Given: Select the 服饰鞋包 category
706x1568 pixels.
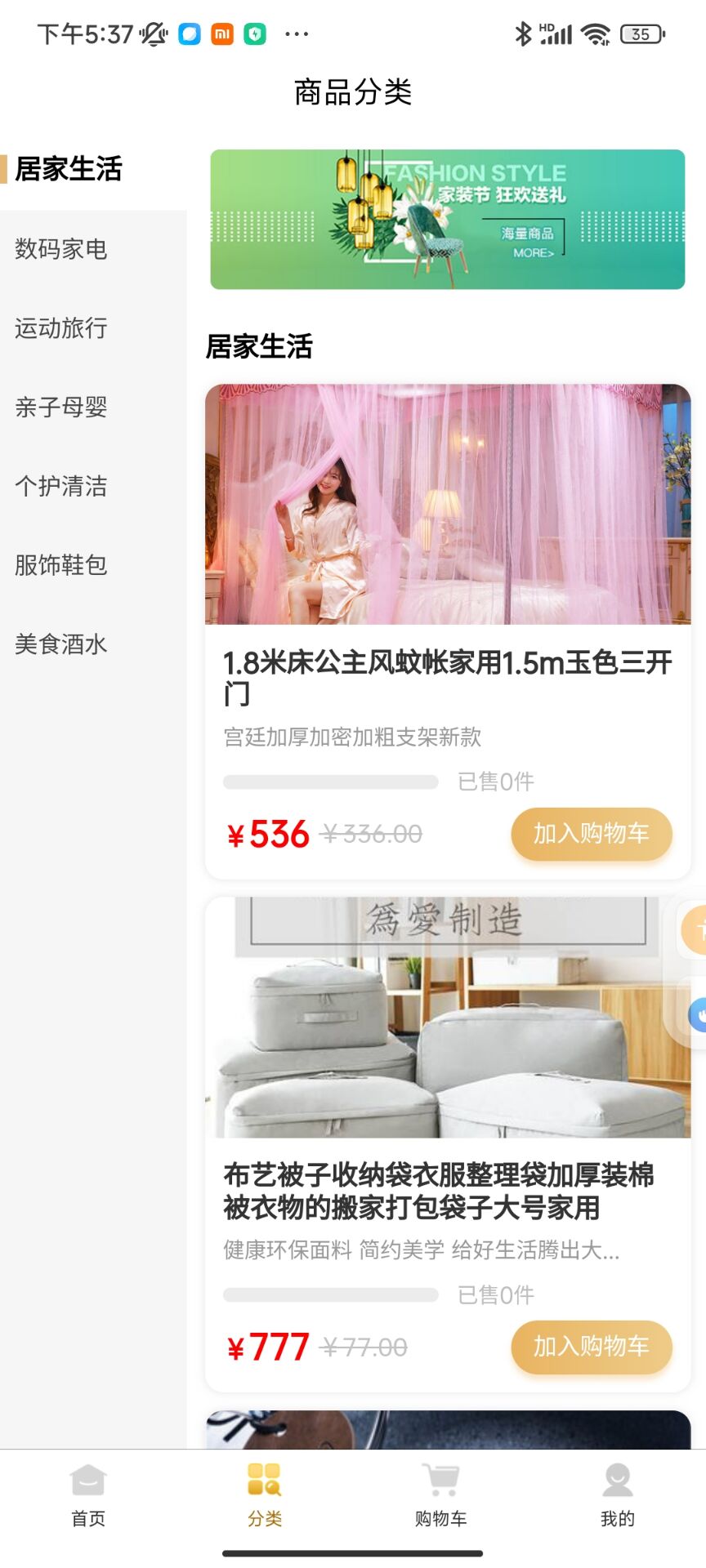Looking at the screenshot, I should click(61, 565).
